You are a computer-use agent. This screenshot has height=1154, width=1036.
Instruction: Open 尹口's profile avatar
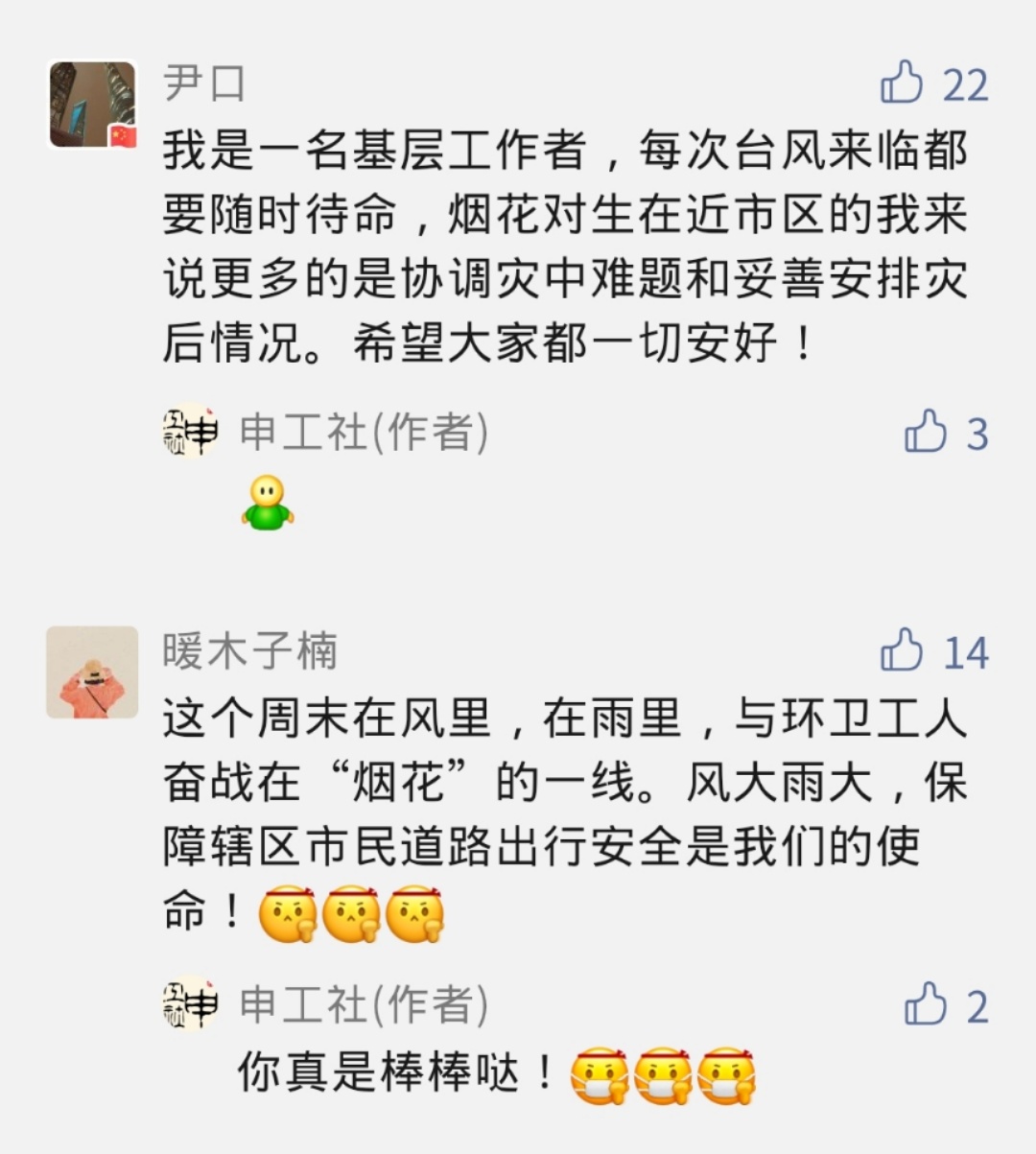(92, 106)
